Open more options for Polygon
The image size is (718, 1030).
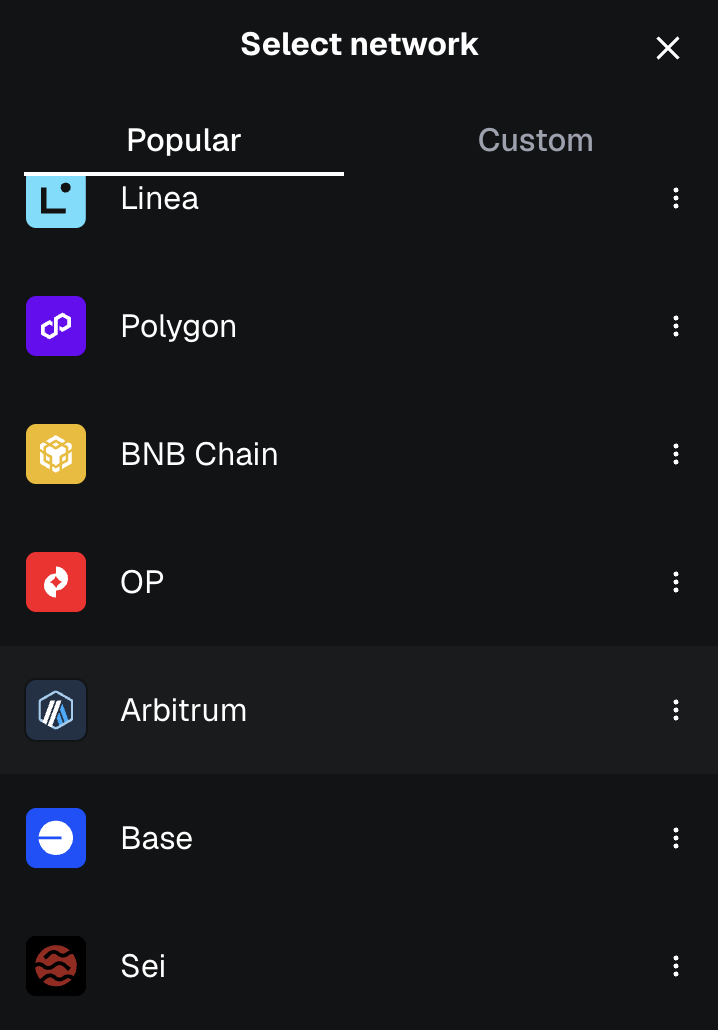pyautogui.click(x=676, y=326)
